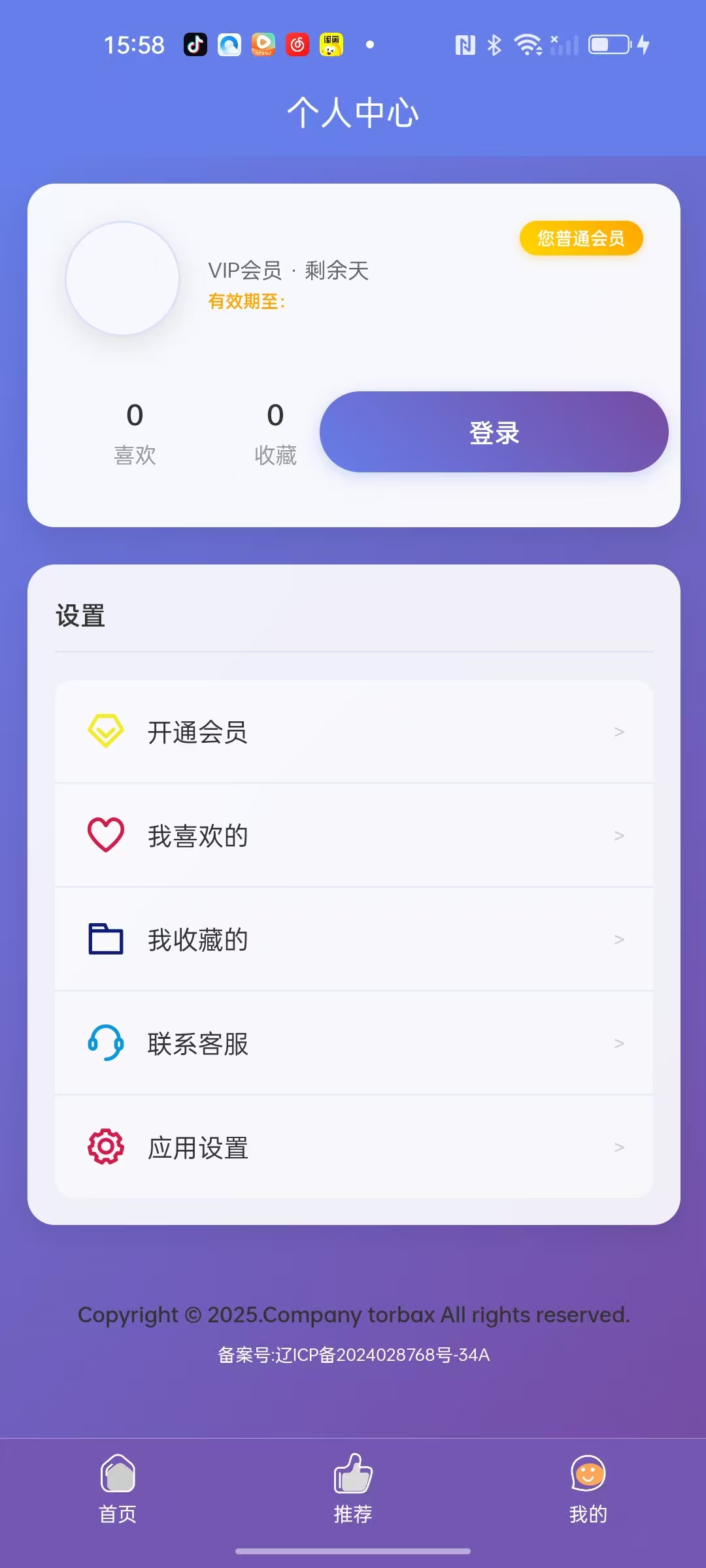The width and height of the screenshot is (706, 1568).
Task: Click the folder icon beside 我收藏的
Action: click(105, 939)
